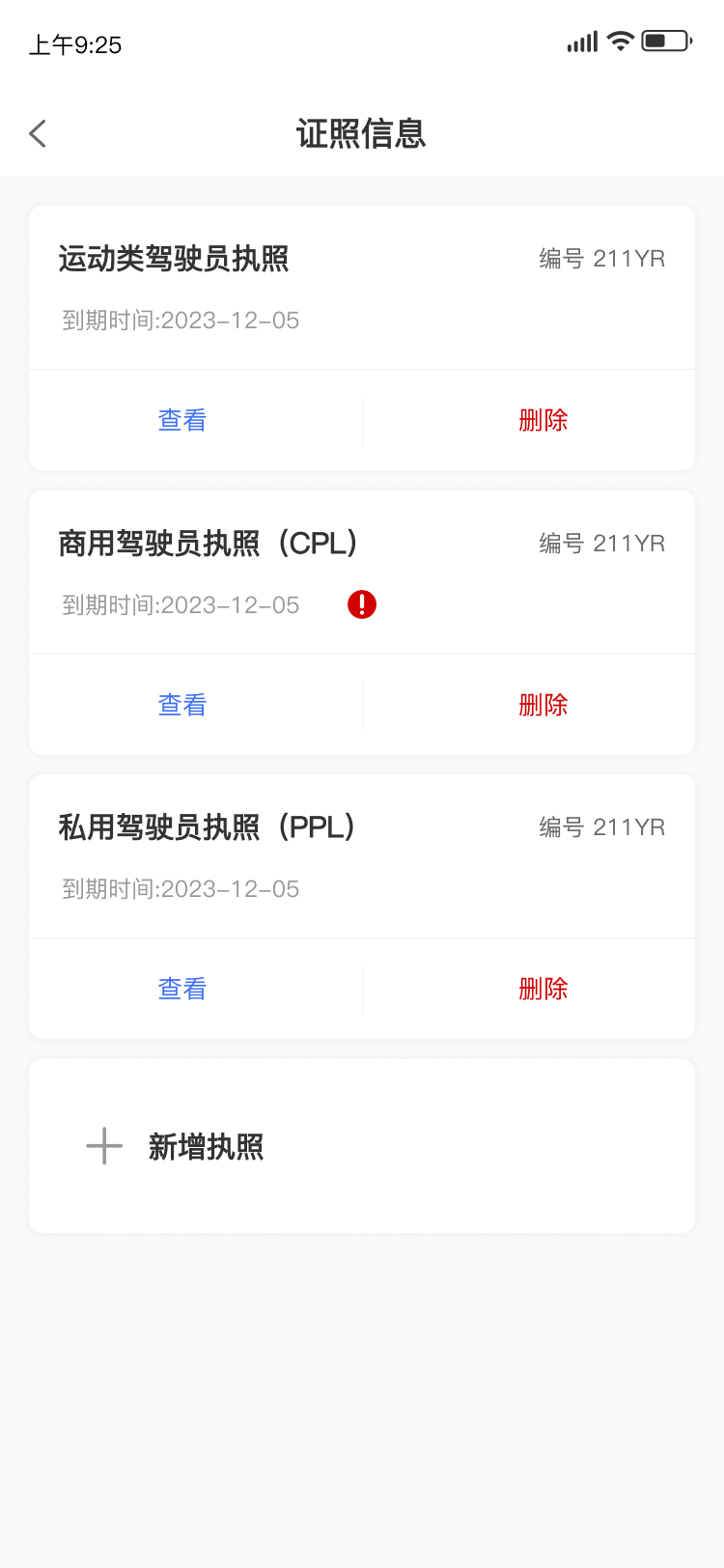Tap 新增执照 to create a new license
The width and height of the screenshot is (724, 1568).
point(206,1146)
